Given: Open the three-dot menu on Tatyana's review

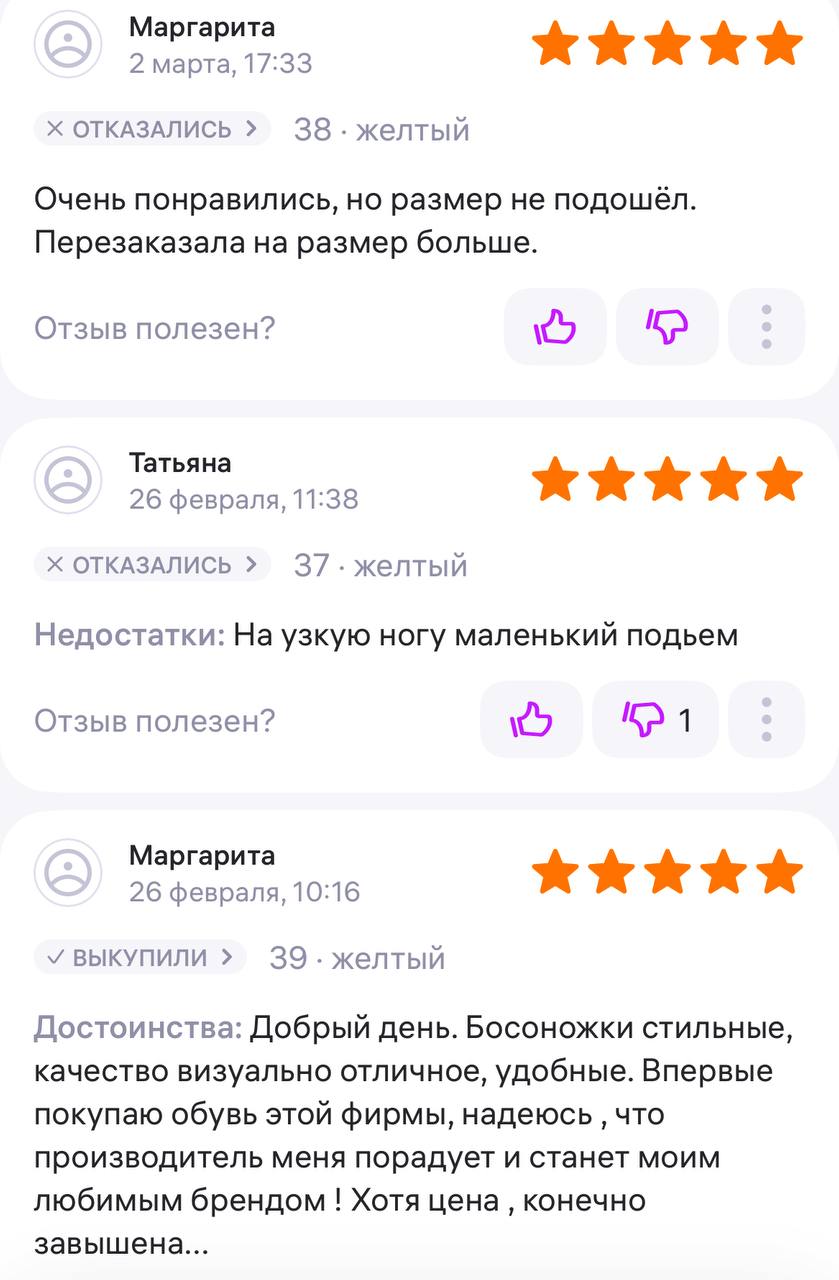Looking at the screenshot, I should pos(766,719).
